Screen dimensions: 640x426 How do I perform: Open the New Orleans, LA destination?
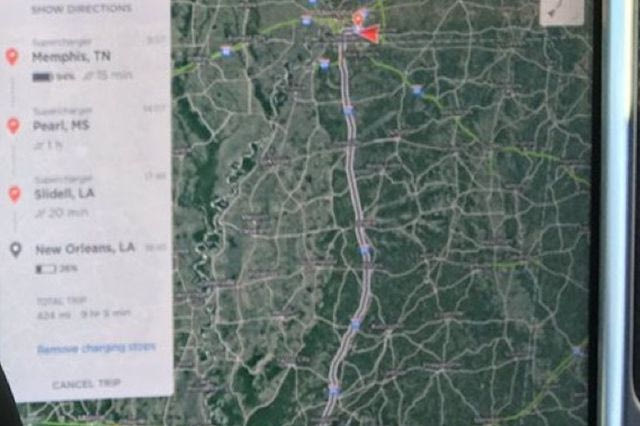84,248
